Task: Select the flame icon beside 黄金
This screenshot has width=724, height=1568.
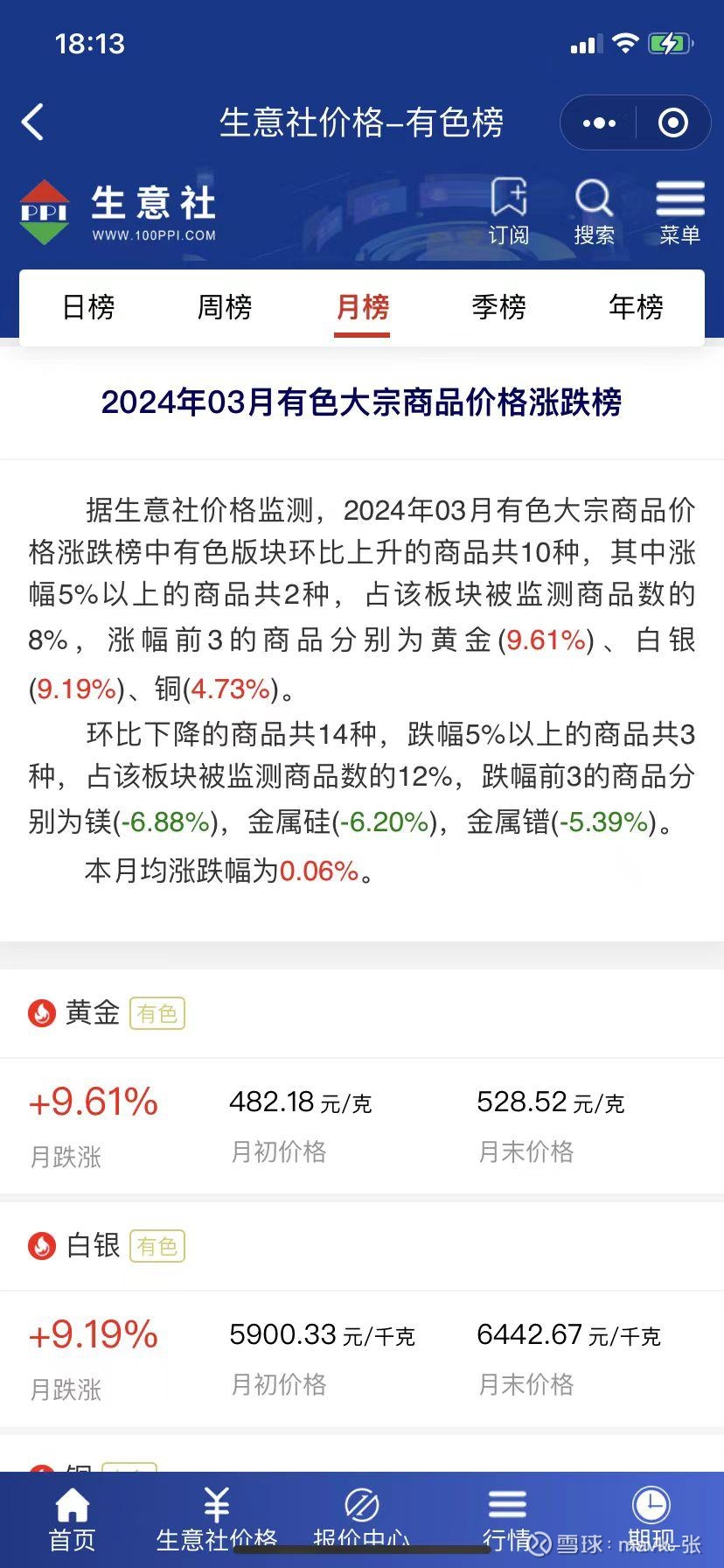Action: tap(42, 1012)
